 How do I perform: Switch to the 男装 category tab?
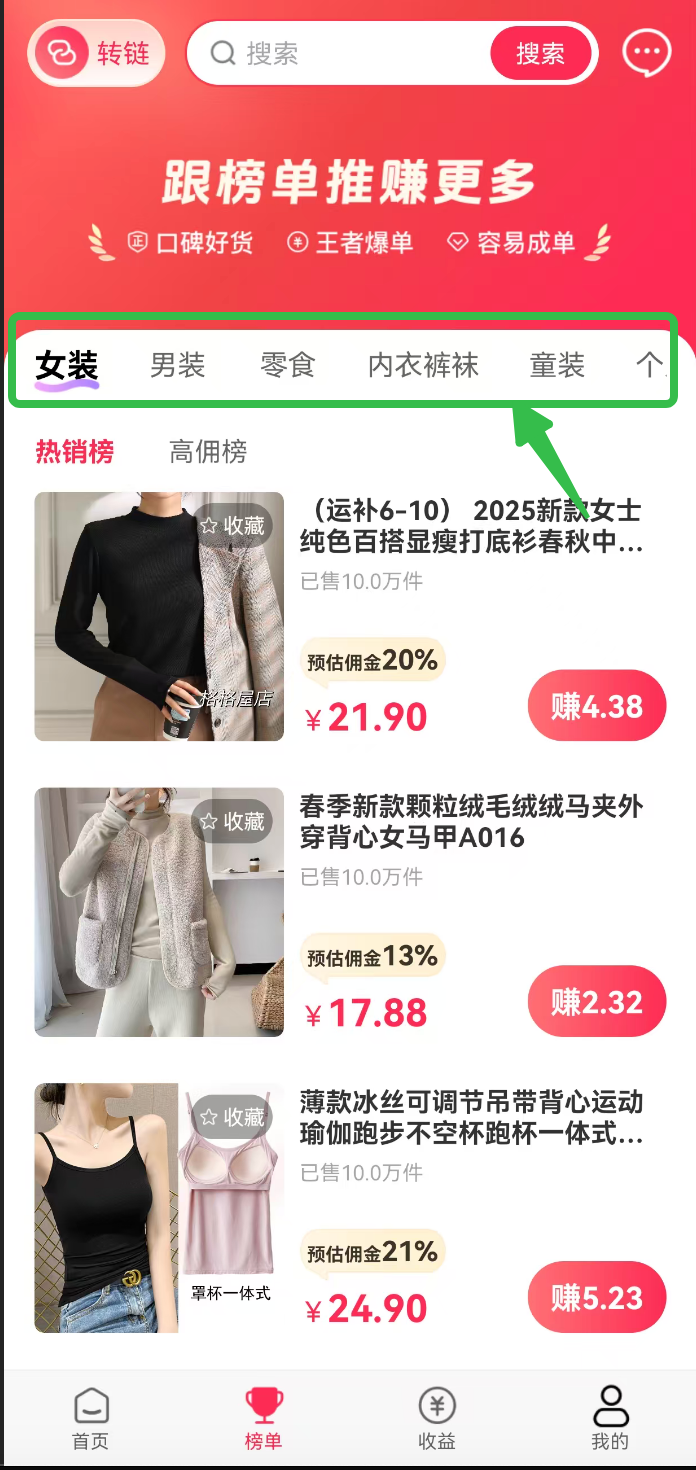point(177,366)
